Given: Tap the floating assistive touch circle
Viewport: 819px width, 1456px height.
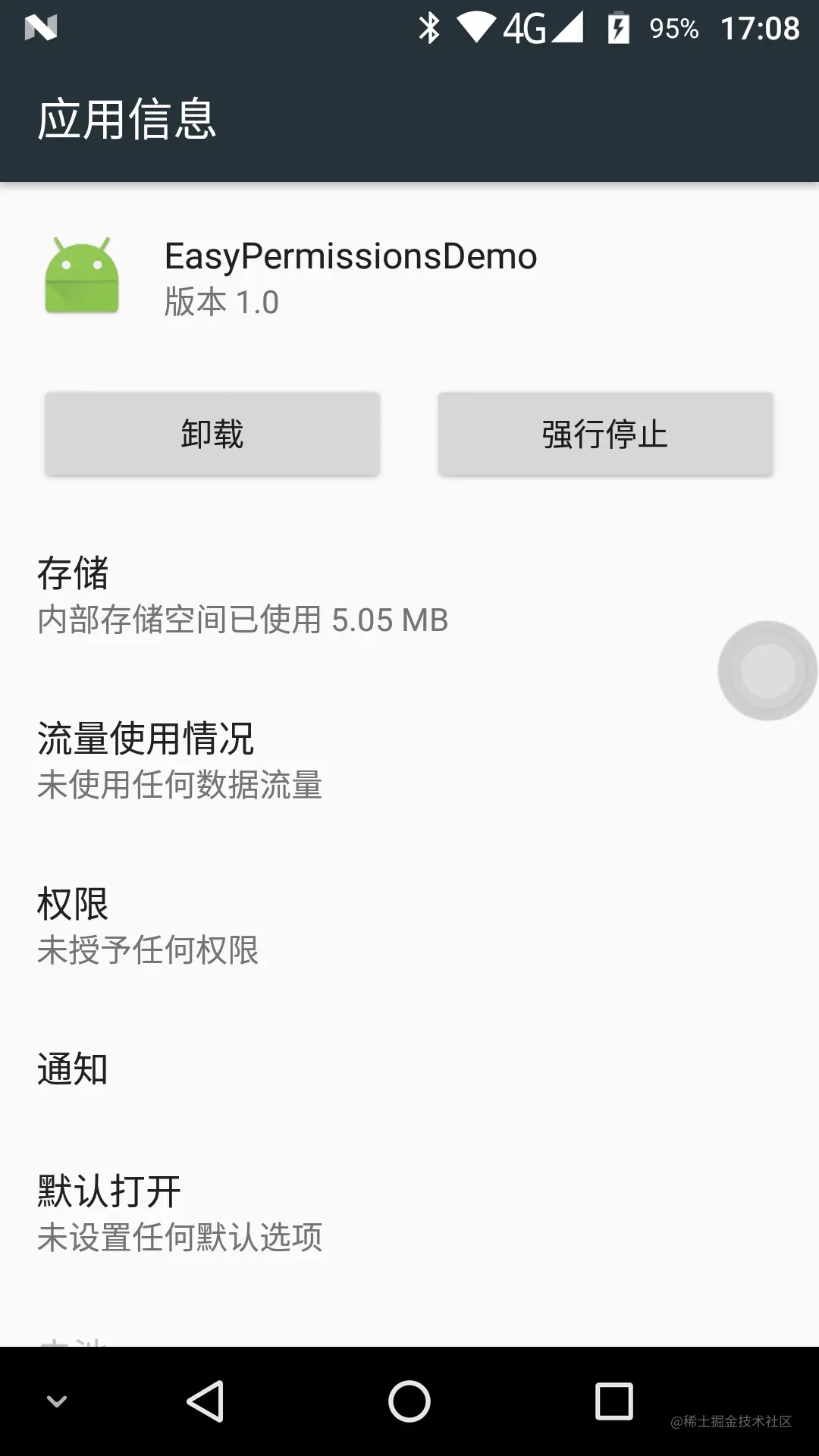Looking at the screenshot, I should (767, 670).
